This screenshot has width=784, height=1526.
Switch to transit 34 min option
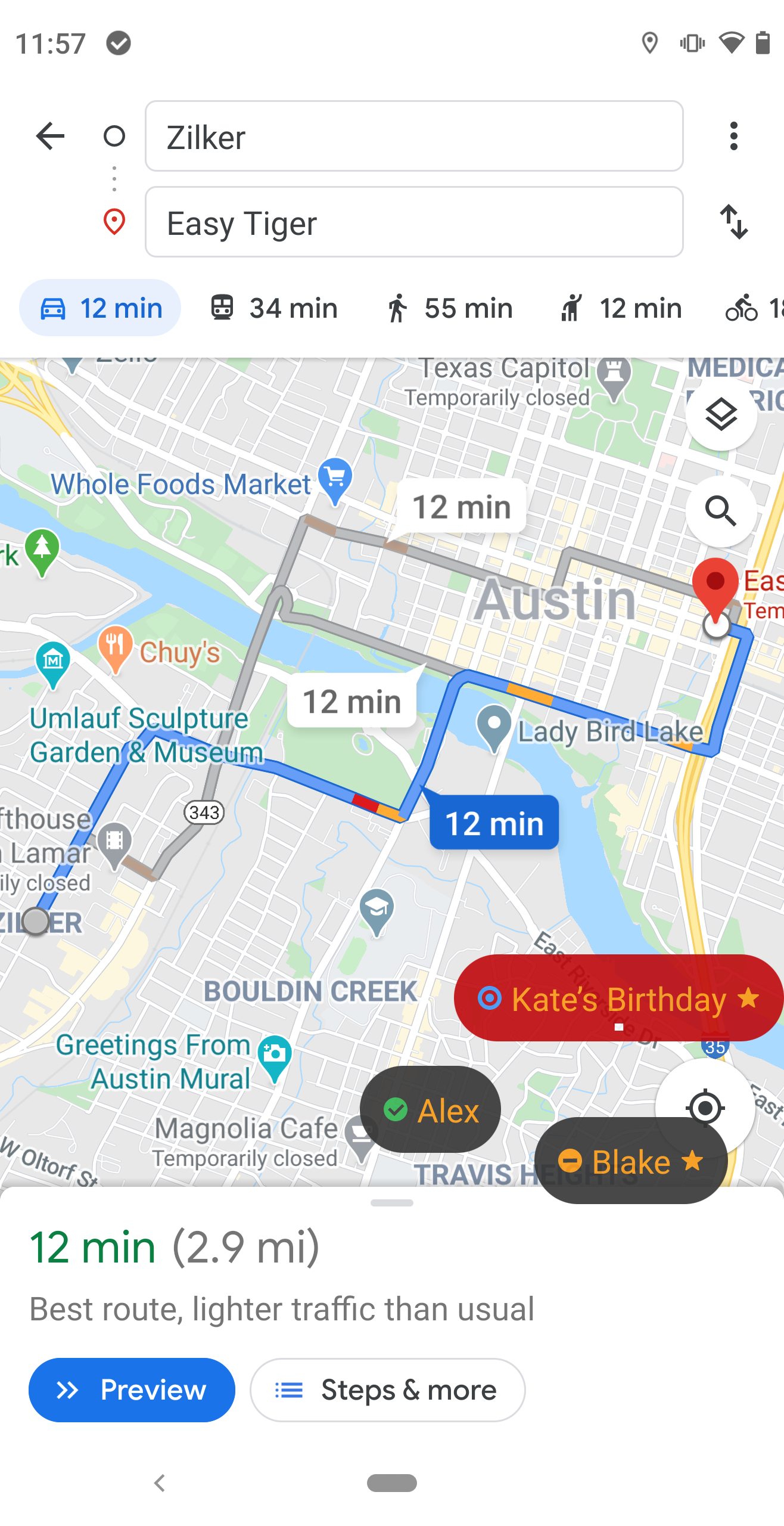(274, 308)
